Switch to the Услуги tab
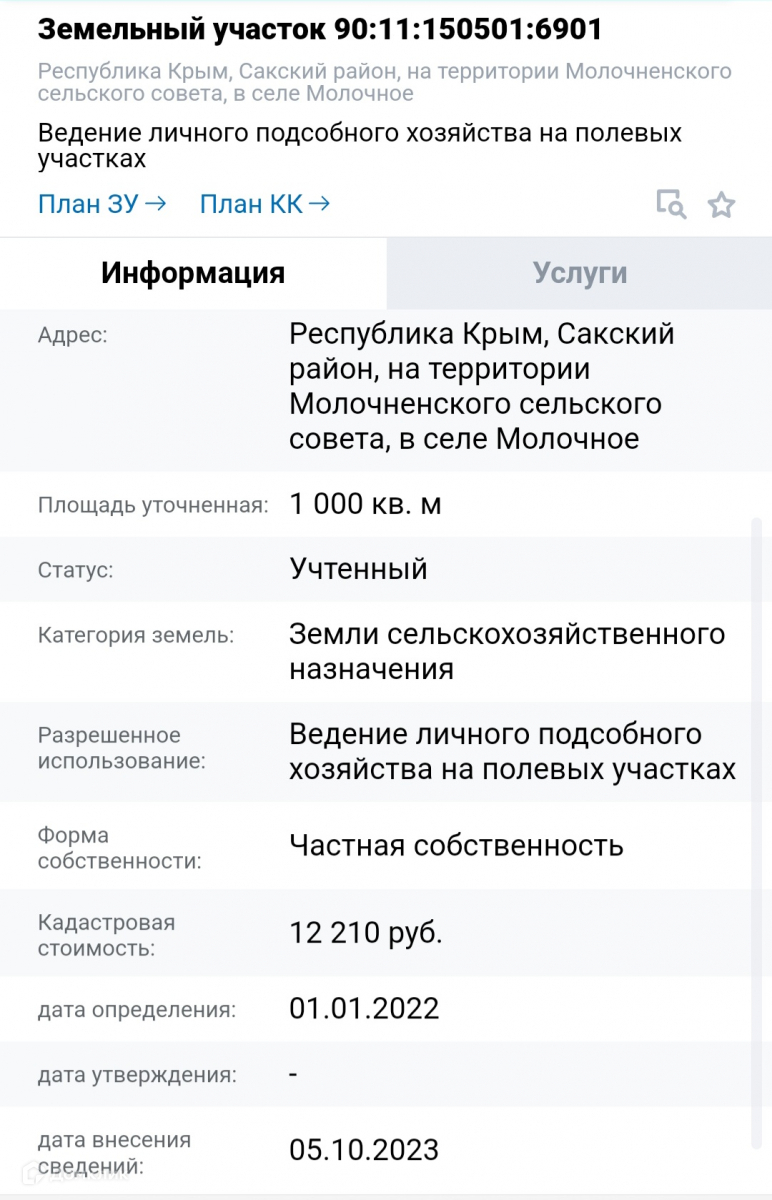The width and height of the screenshot is (772, 1200). pyautogui.click(x=580, y=273)
